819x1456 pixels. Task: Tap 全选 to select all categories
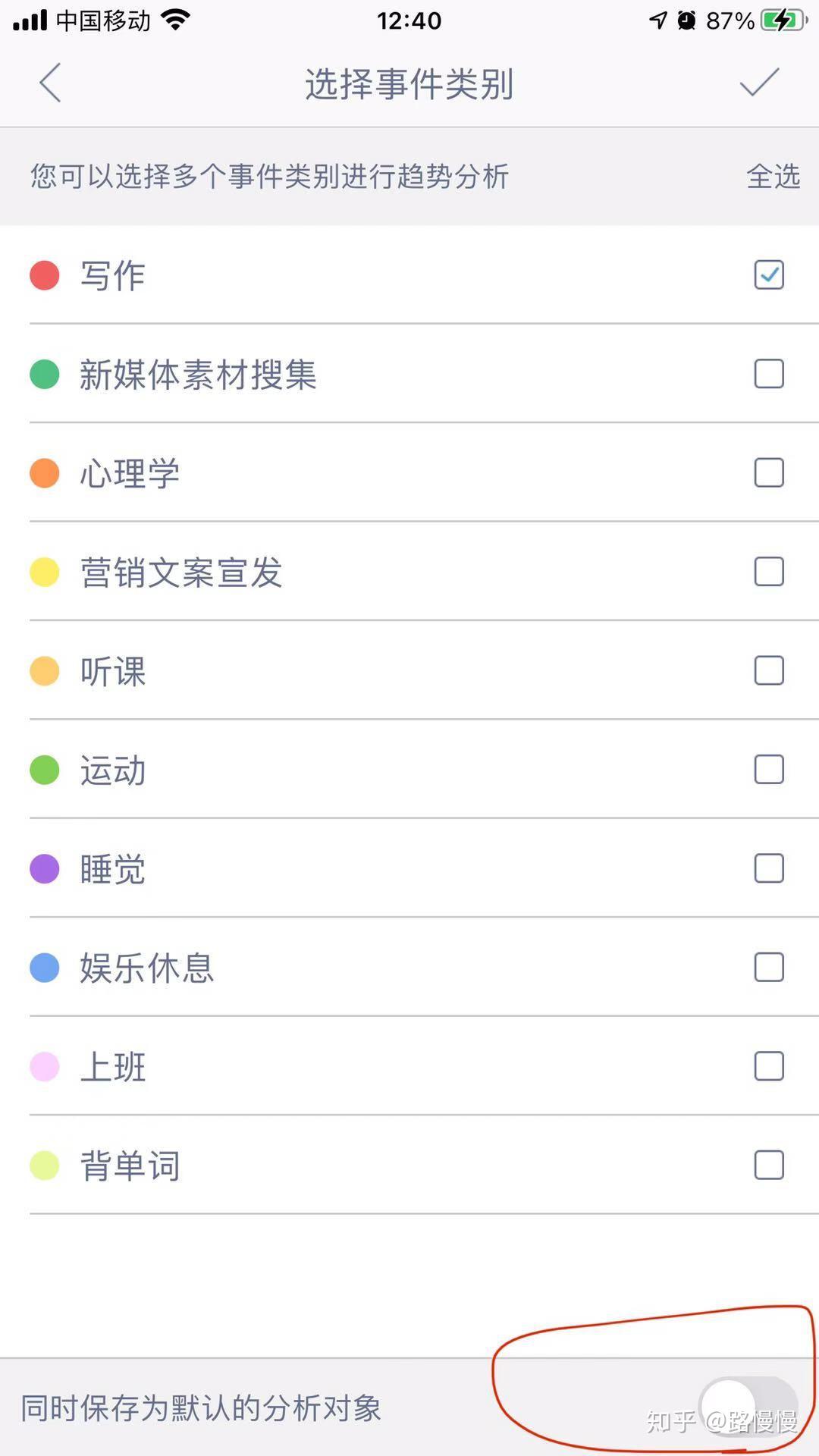772,177
